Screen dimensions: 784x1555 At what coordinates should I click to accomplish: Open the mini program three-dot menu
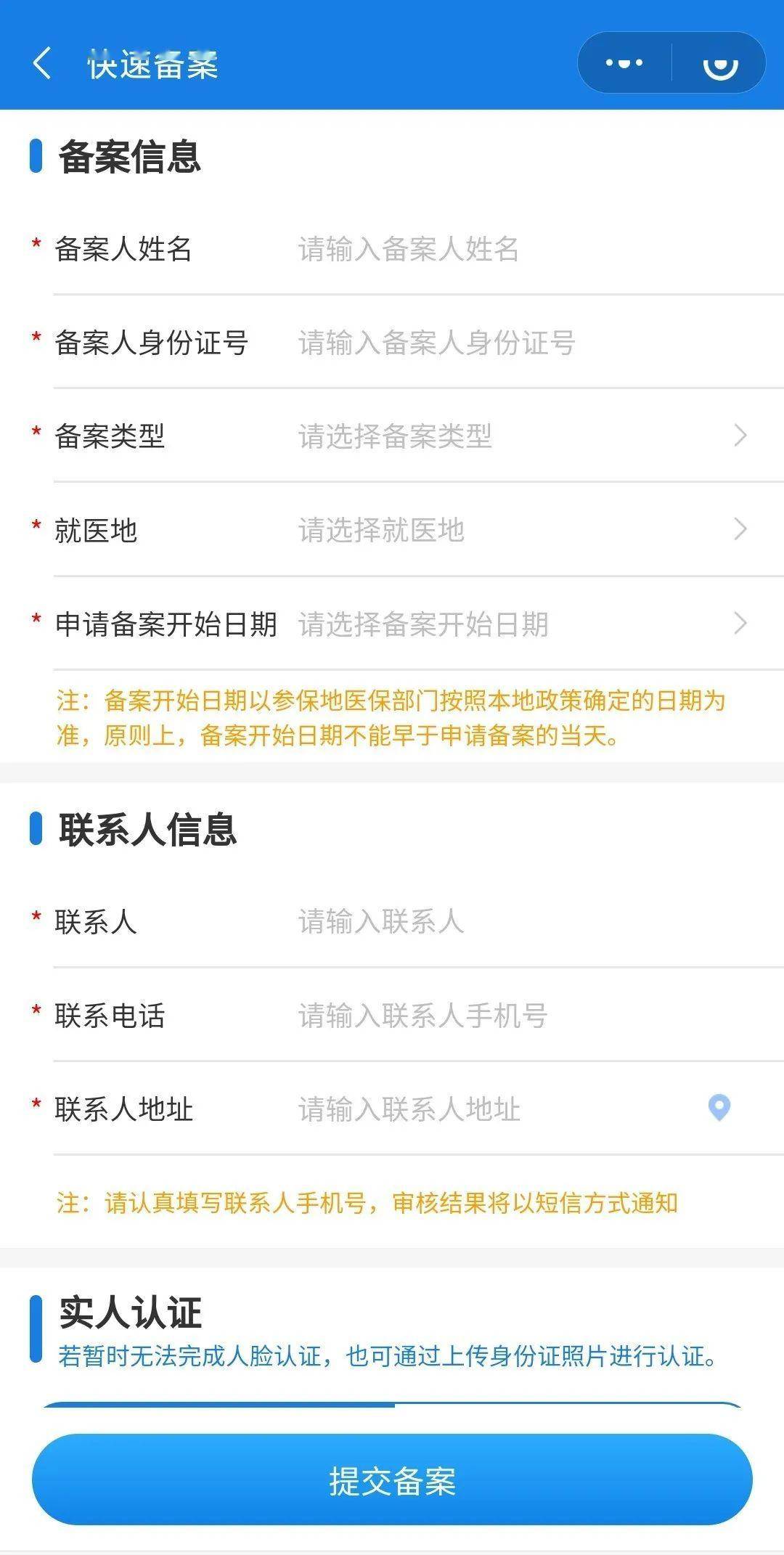point(624,63)
